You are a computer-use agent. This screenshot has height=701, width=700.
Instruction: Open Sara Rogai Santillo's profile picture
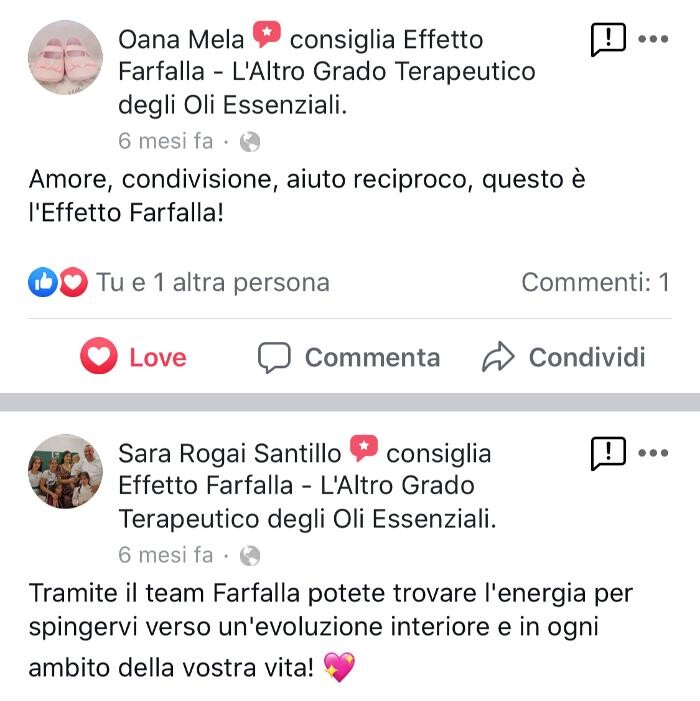click(x=66, y=472)
